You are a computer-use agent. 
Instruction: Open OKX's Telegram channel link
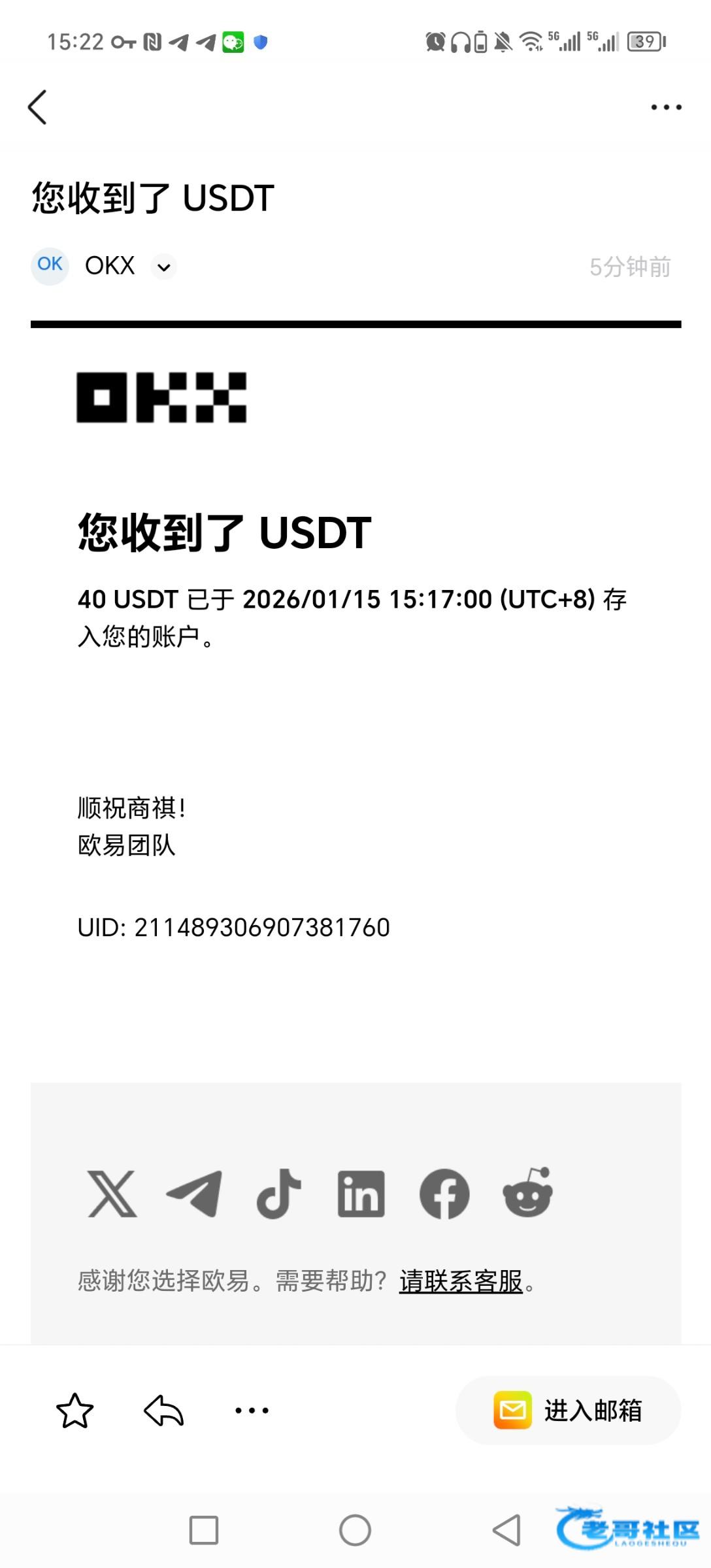click(x=195, y=1194)
